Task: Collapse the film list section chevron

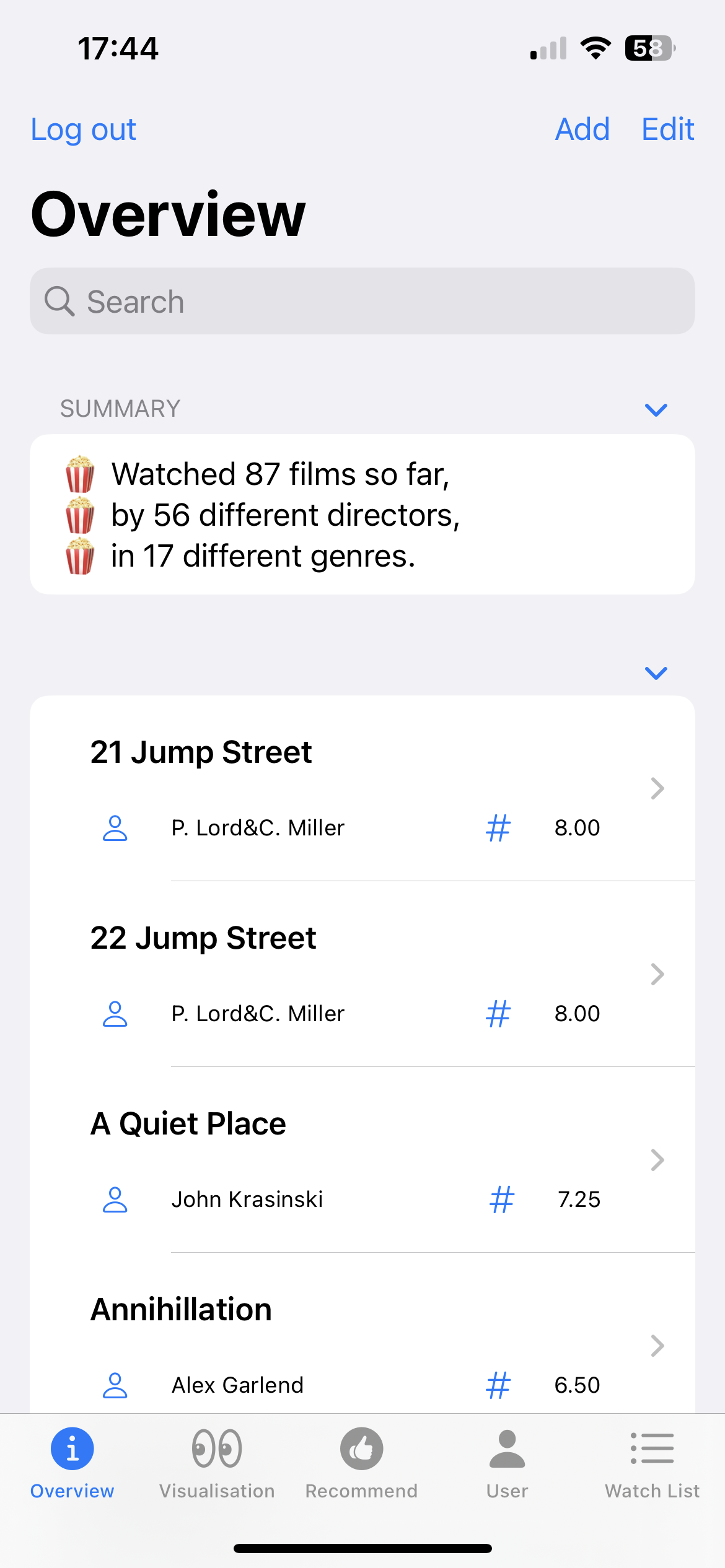Action: 656,673
